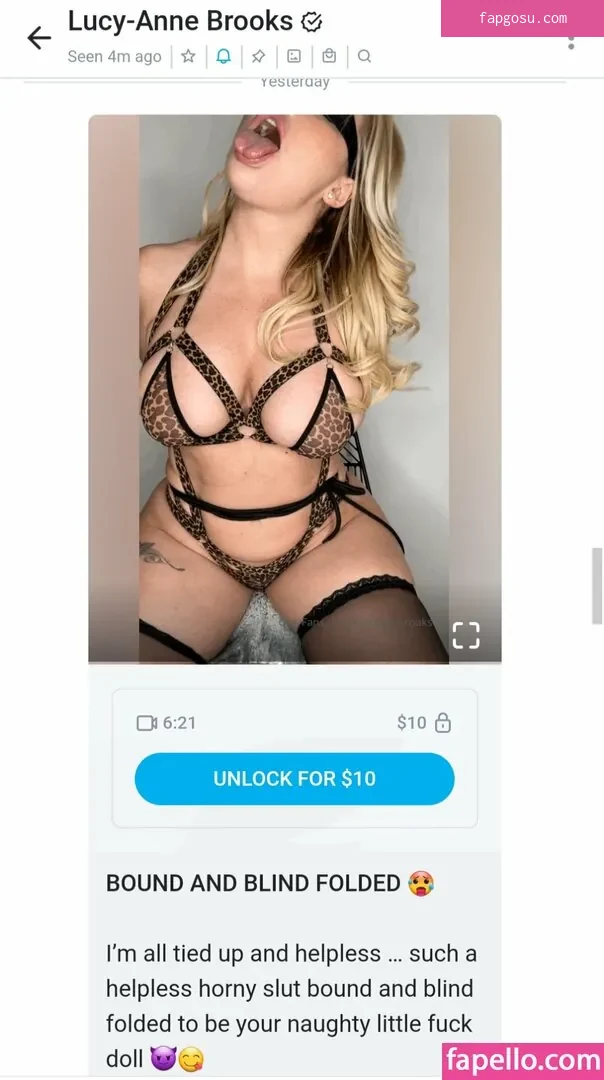Open the locked video preview

tap(295, 389)
